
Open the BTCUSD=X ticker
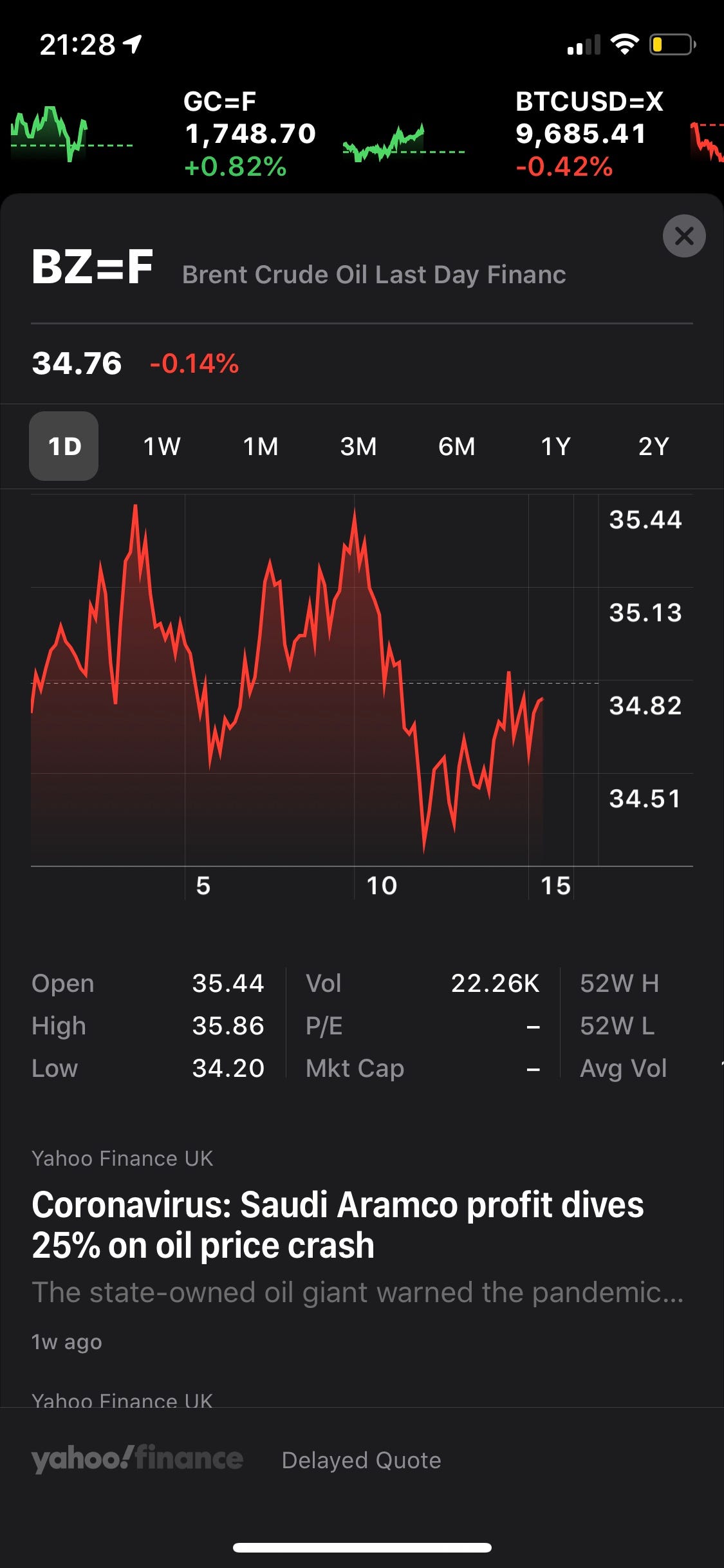[x=588, y=134]
